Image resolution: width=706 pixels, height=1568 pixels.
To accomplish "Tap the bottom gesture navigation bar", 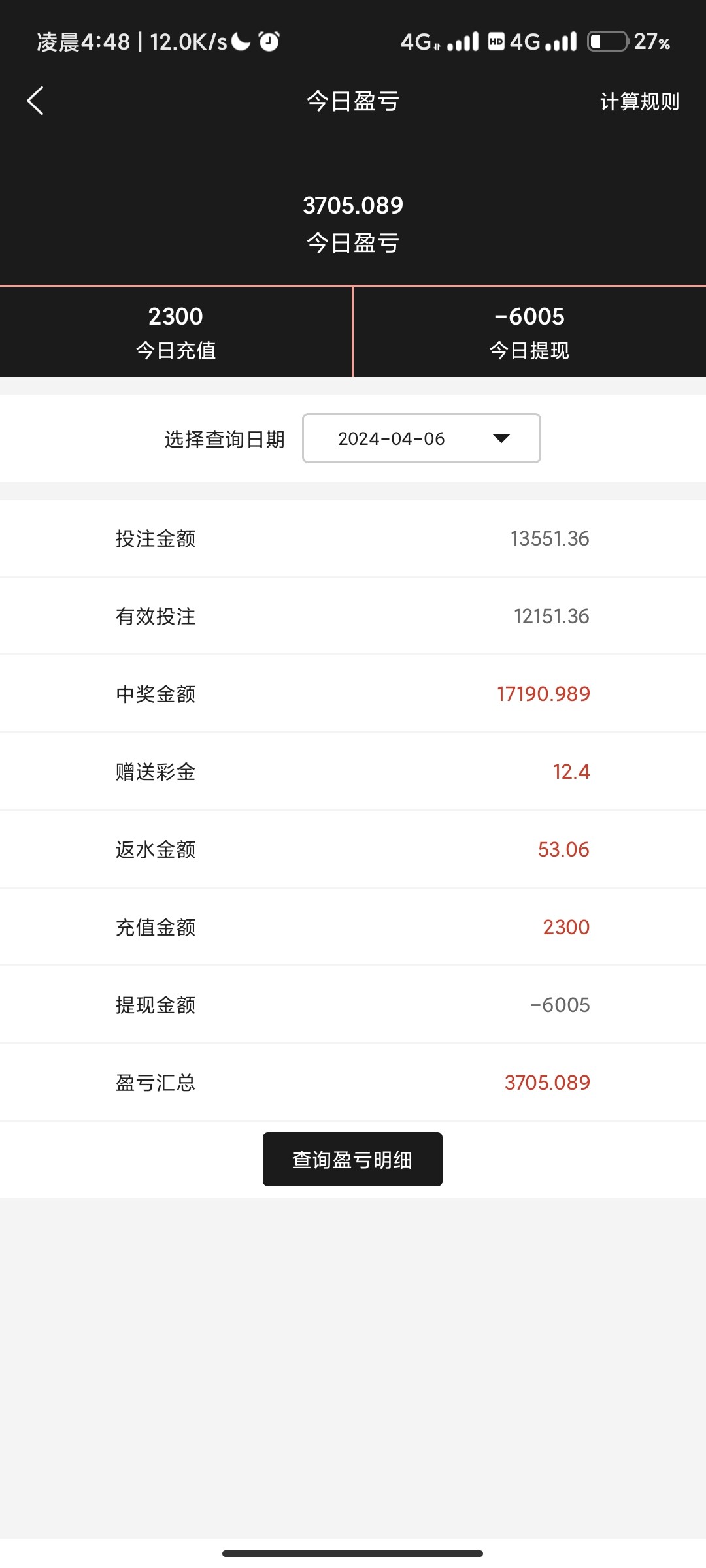I will pyautogui.click(x=353, y=1554).
